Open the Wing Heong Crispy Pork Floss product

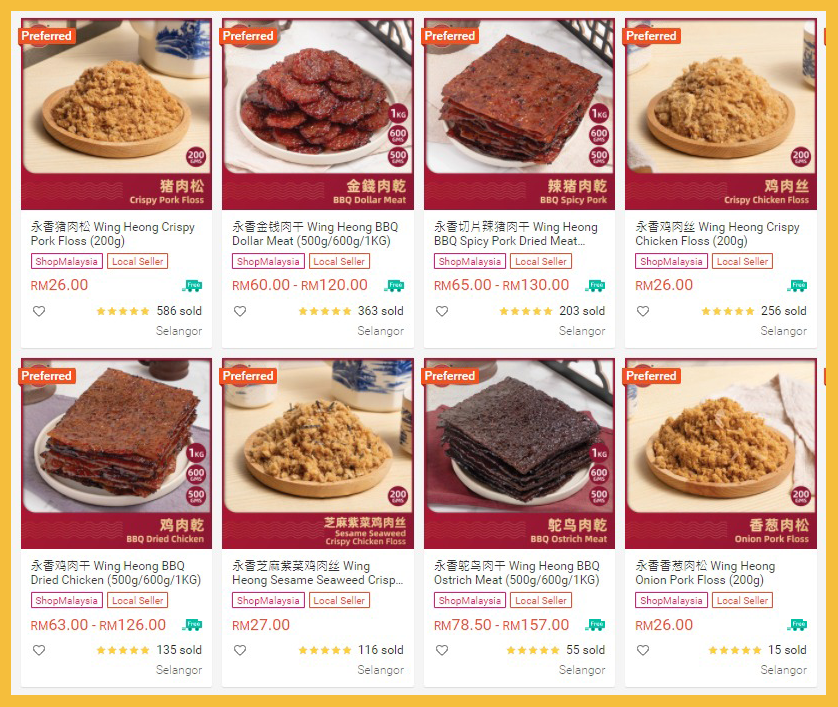pos(116,113)
